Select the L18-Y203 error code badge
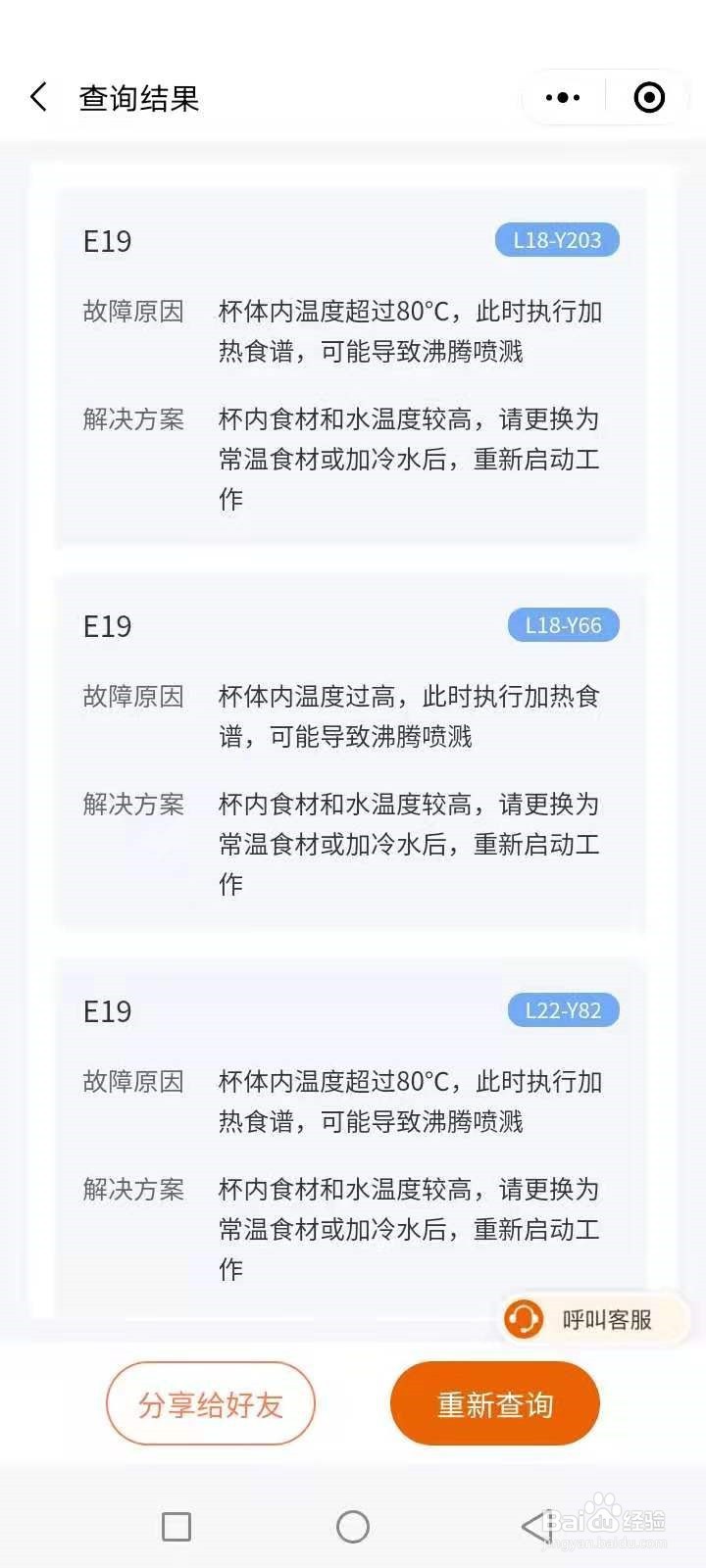Screen dimensions: 706x1568 click(x=559, y=240)
